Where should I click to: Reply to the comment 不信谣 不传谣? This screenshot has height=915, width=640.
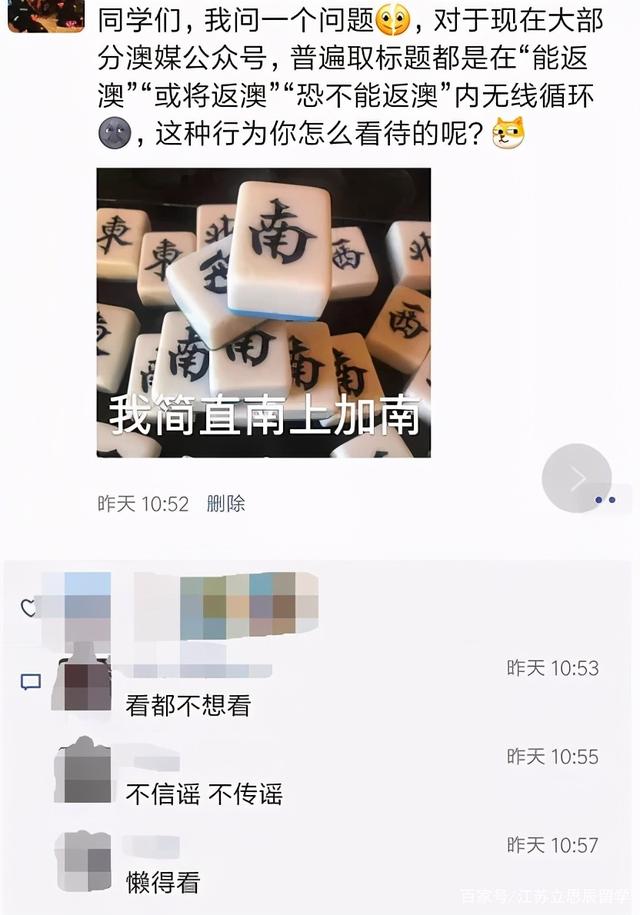pyautogui.click(x=204, y=794)
